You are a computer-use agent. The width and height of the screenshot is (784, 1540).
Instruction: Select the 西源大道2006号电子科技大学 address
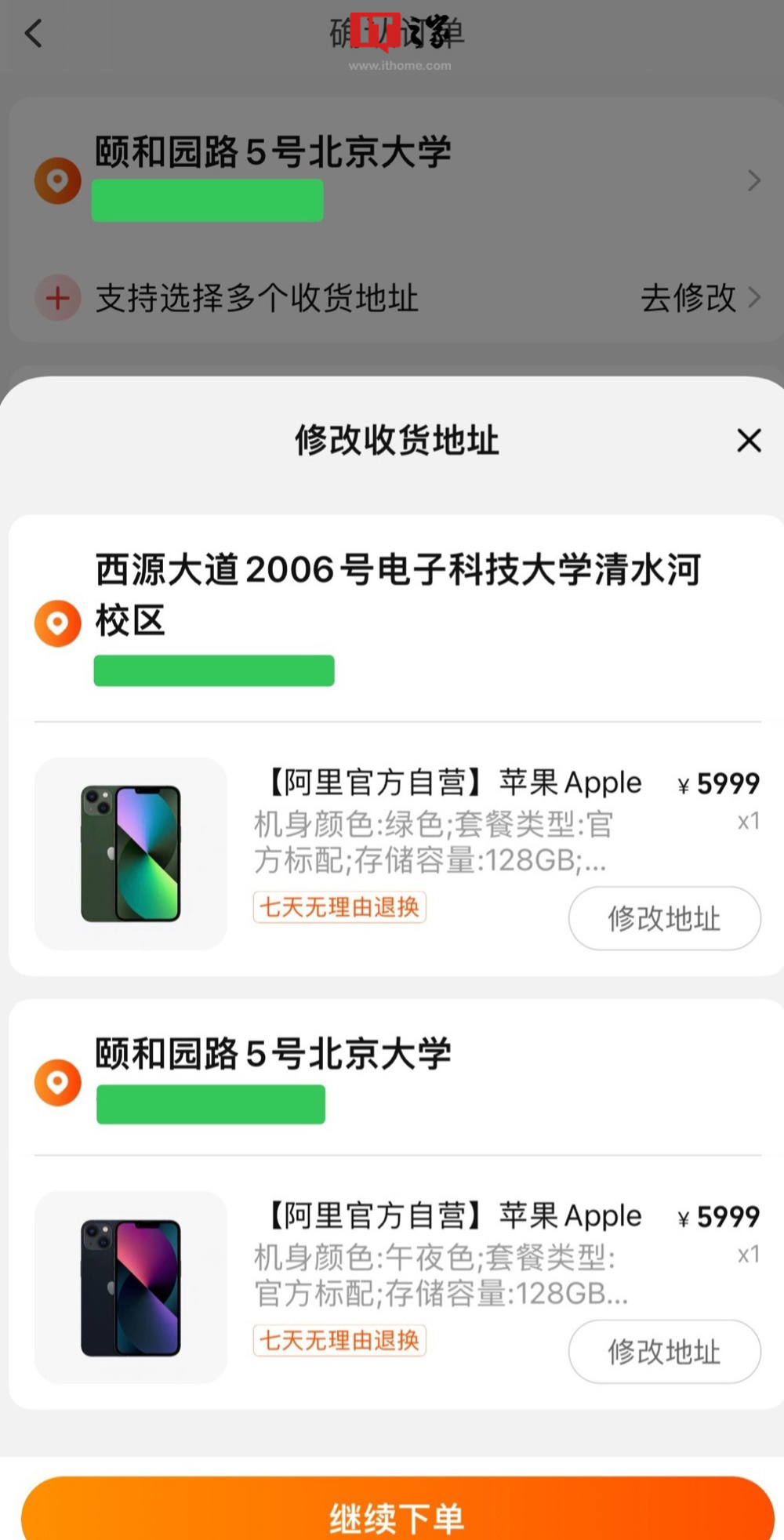[396, 595]
